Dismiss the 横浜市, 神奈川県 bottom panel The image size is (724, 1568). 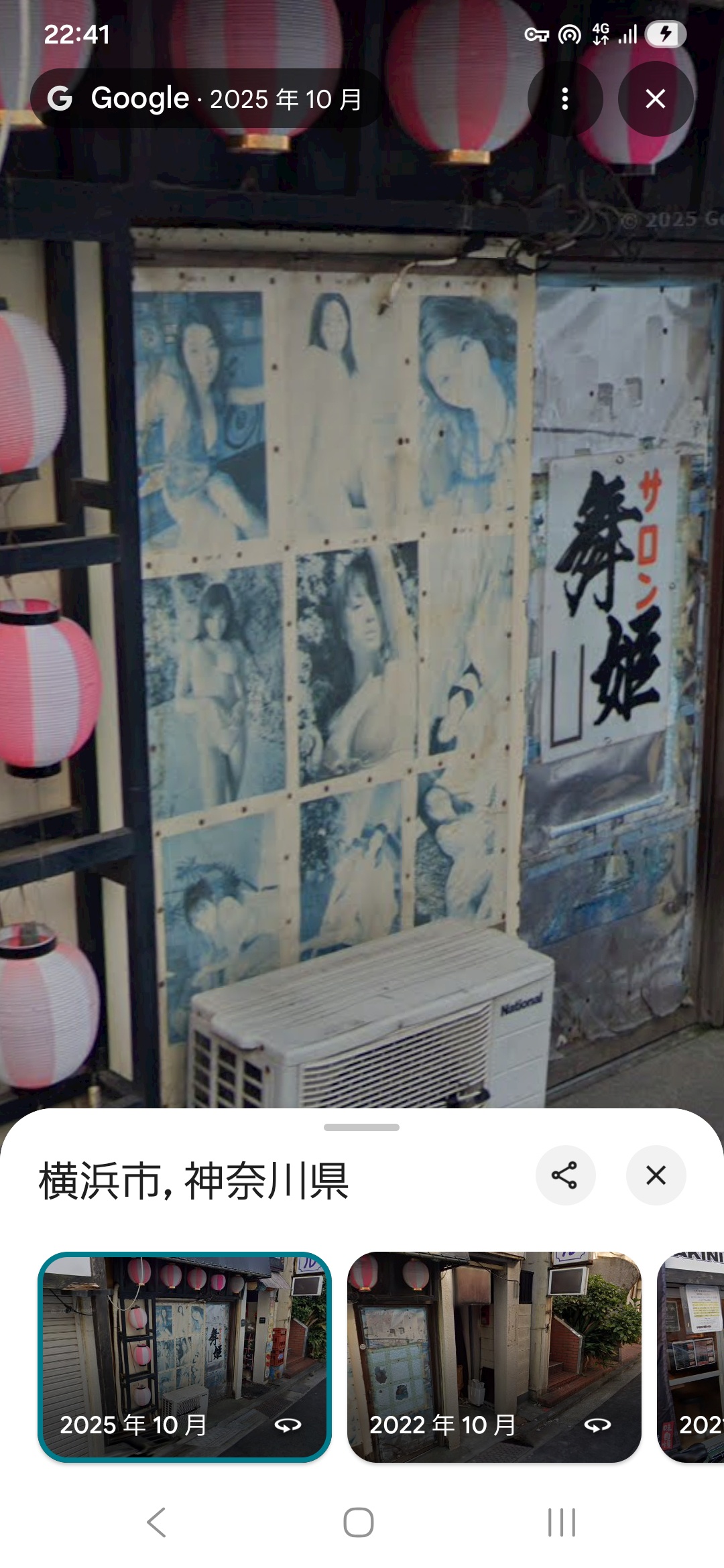click(656, 1175)
